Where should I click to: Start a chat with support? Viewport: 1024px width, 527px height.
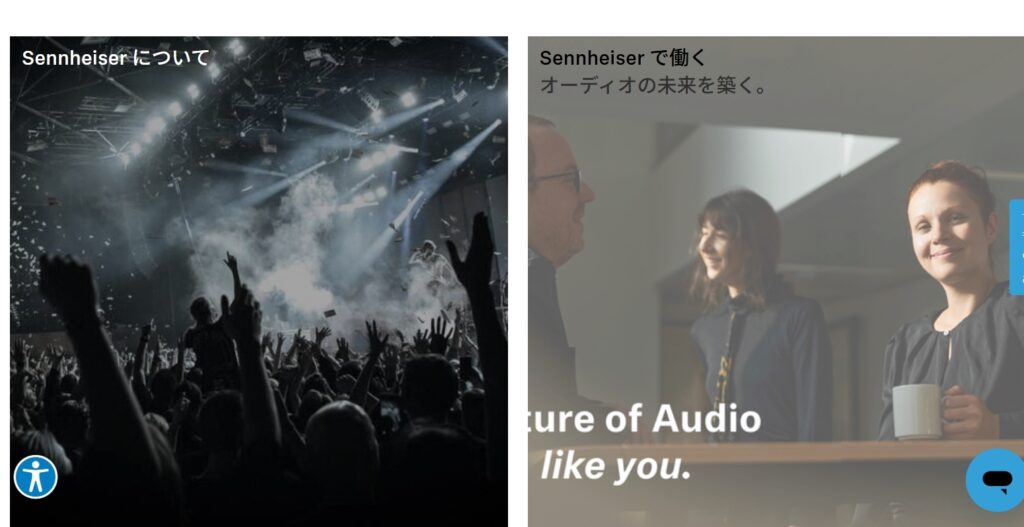[x=996, y=481]
